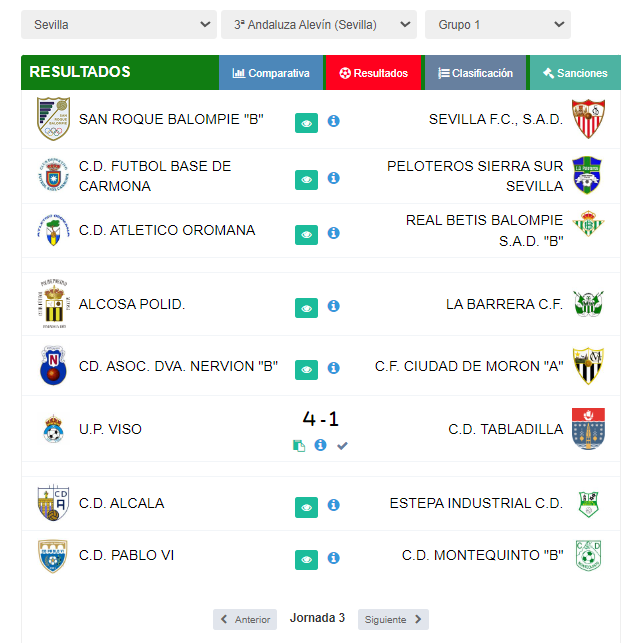This screenshot has height=643, width=624.
Task: View San Roque Balompie vs Sevilla match
Action: click(306, 123)
